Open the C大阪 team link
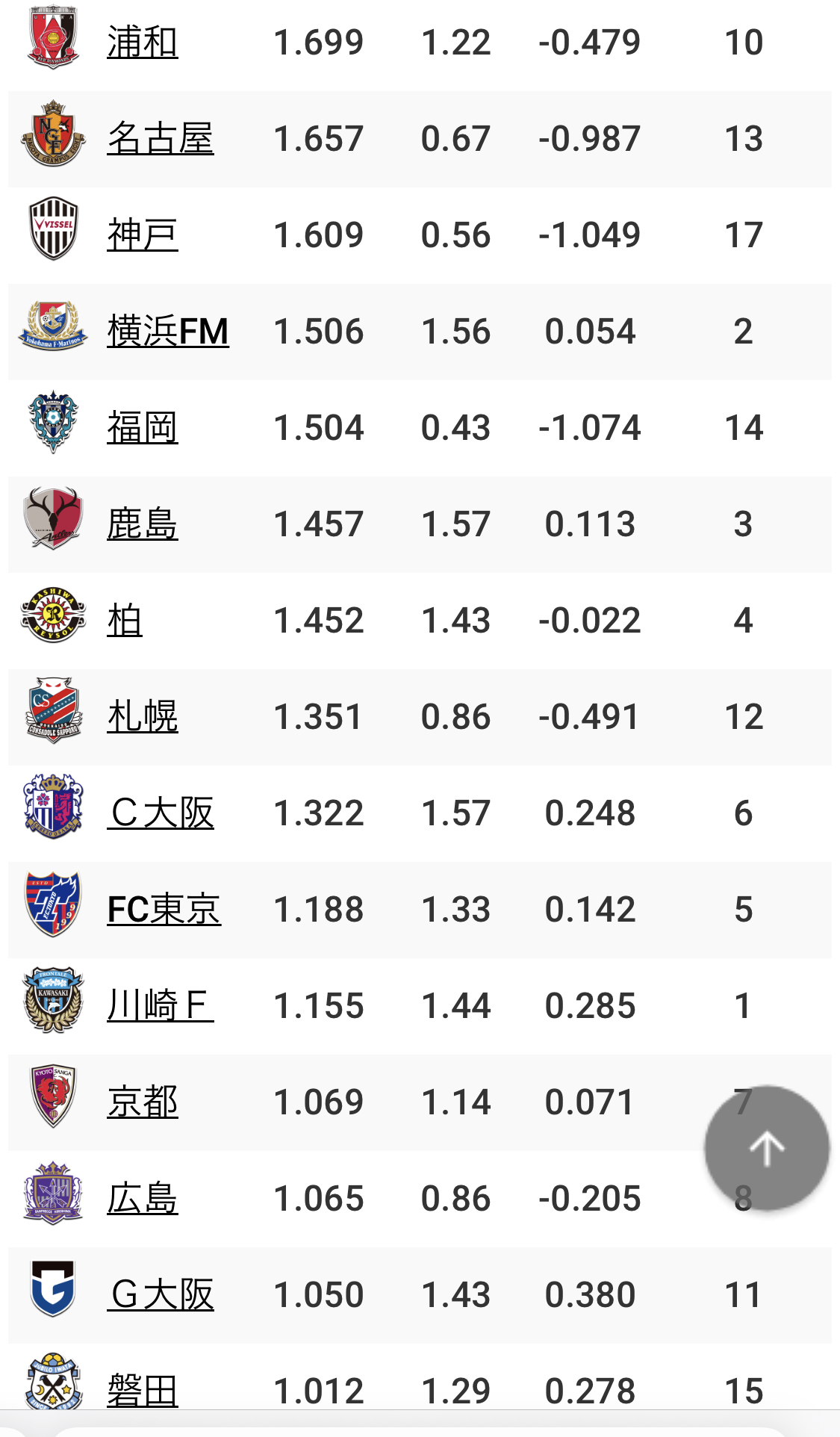 161,813
